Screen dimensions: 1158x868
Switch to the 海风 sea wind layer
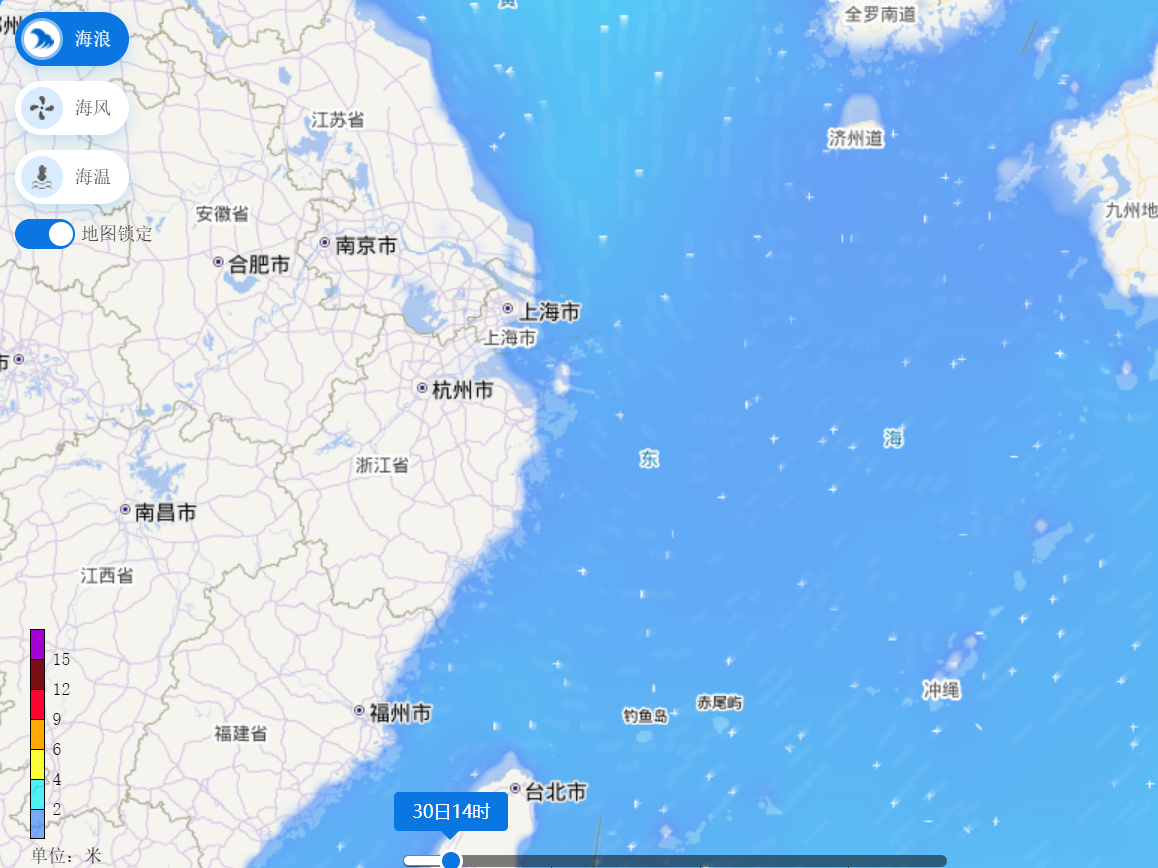point(71,108)
